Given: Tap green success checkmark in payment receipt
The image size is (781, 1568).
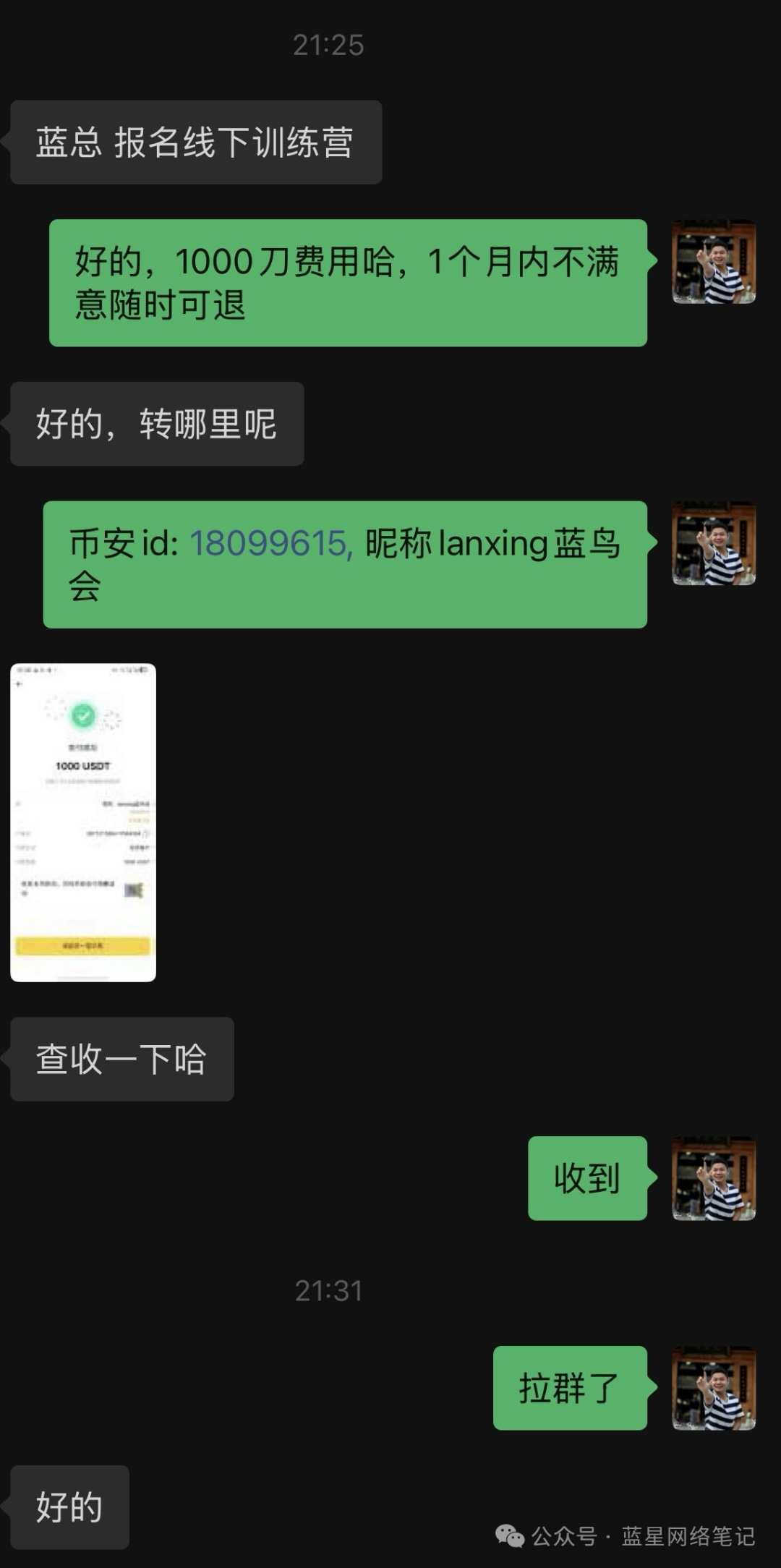Looking at the screenshot, I should click(82, 717).
